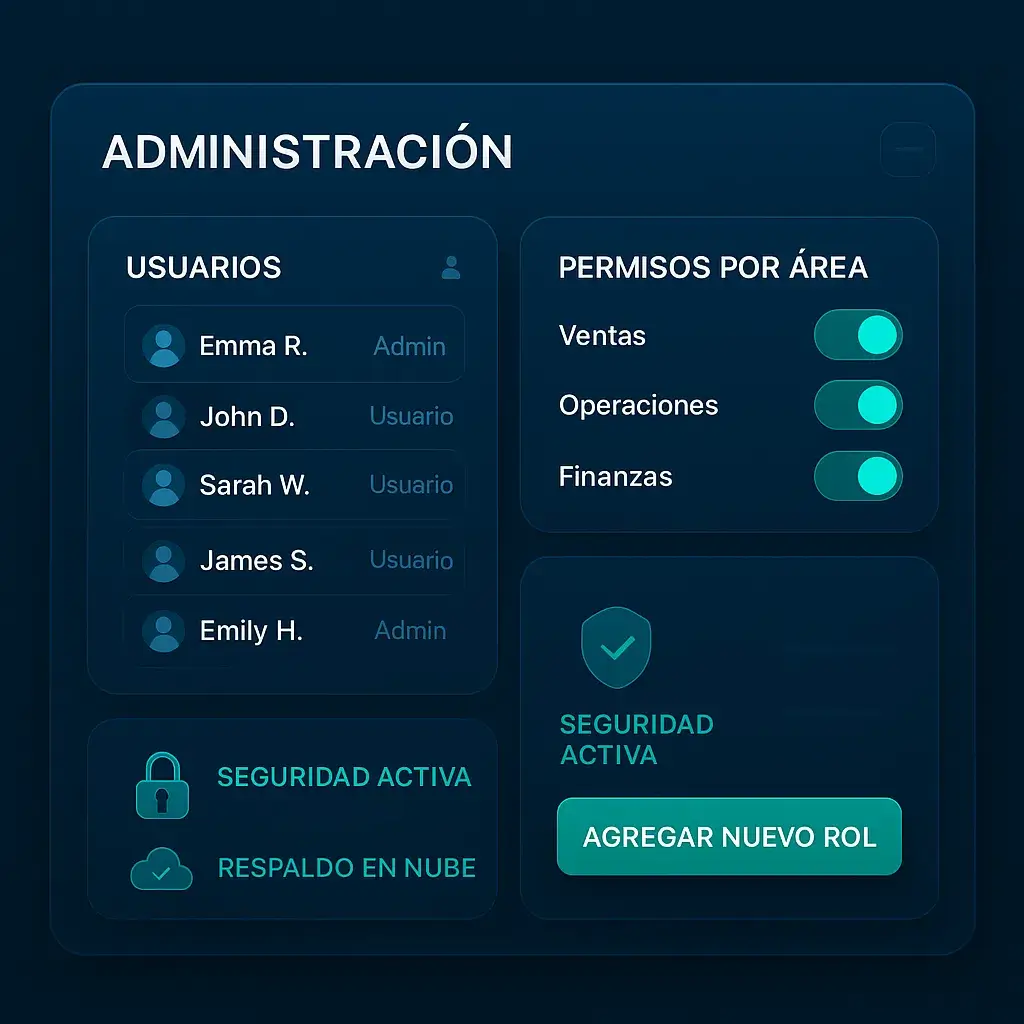The height and width of the screenshot is (1024, 1024).
Task: View James S.'s user details
Action: 294,560
